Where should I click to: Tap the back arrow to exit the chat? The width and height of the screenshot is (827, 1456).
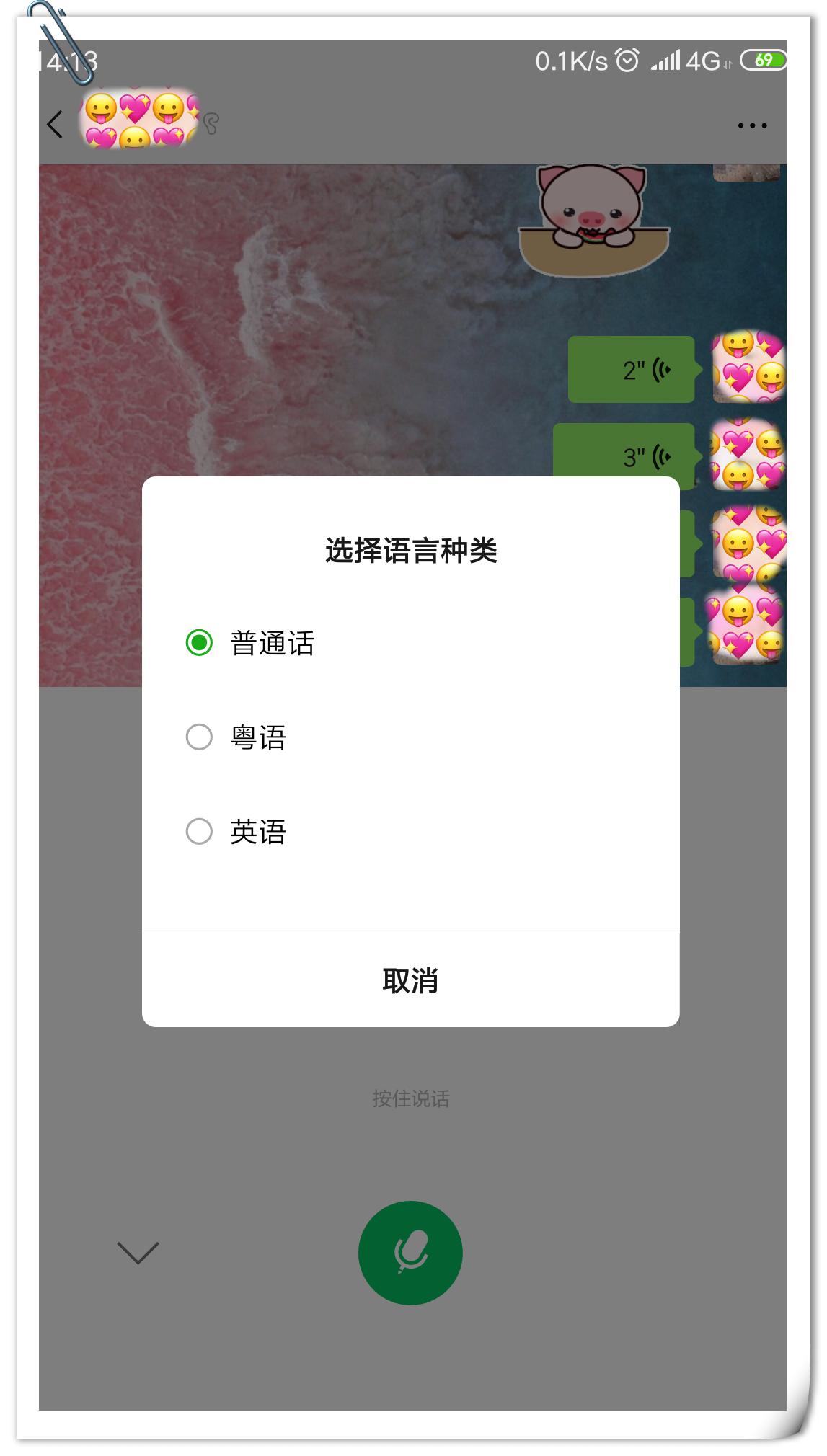click(55, 125)
